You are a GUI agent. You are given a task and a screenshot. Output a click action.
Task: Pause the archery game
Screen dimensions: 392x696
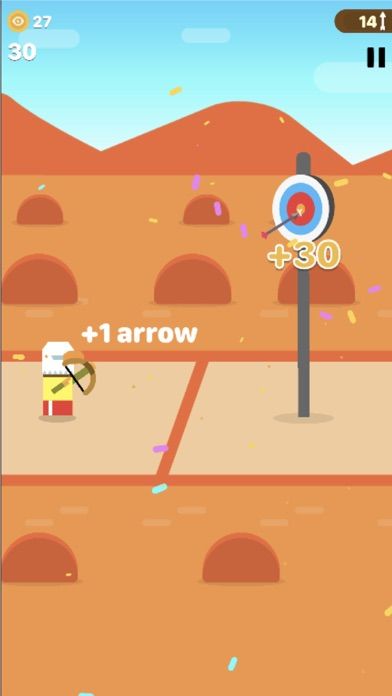tap(376, 57)
